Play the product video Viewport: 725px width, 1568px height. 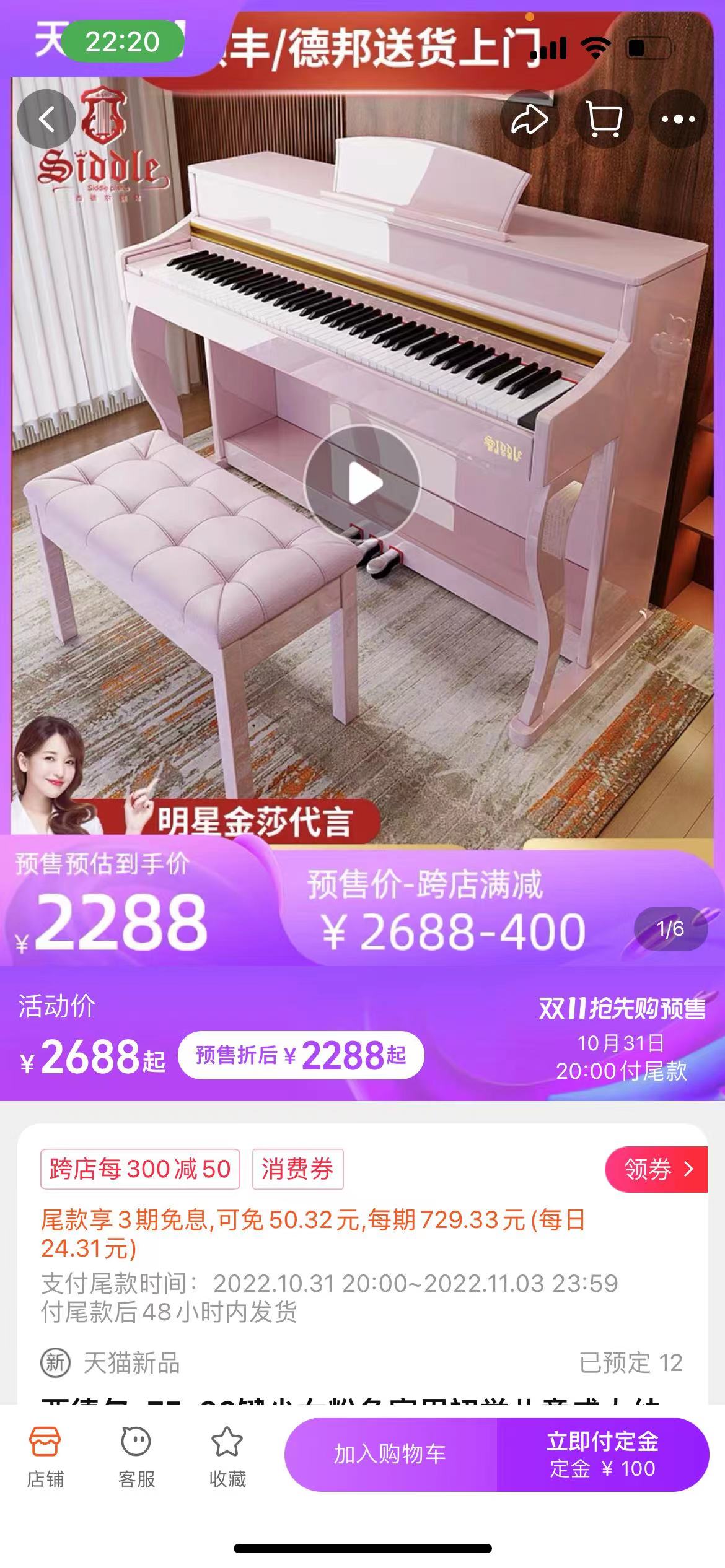[x=362, y=484]
